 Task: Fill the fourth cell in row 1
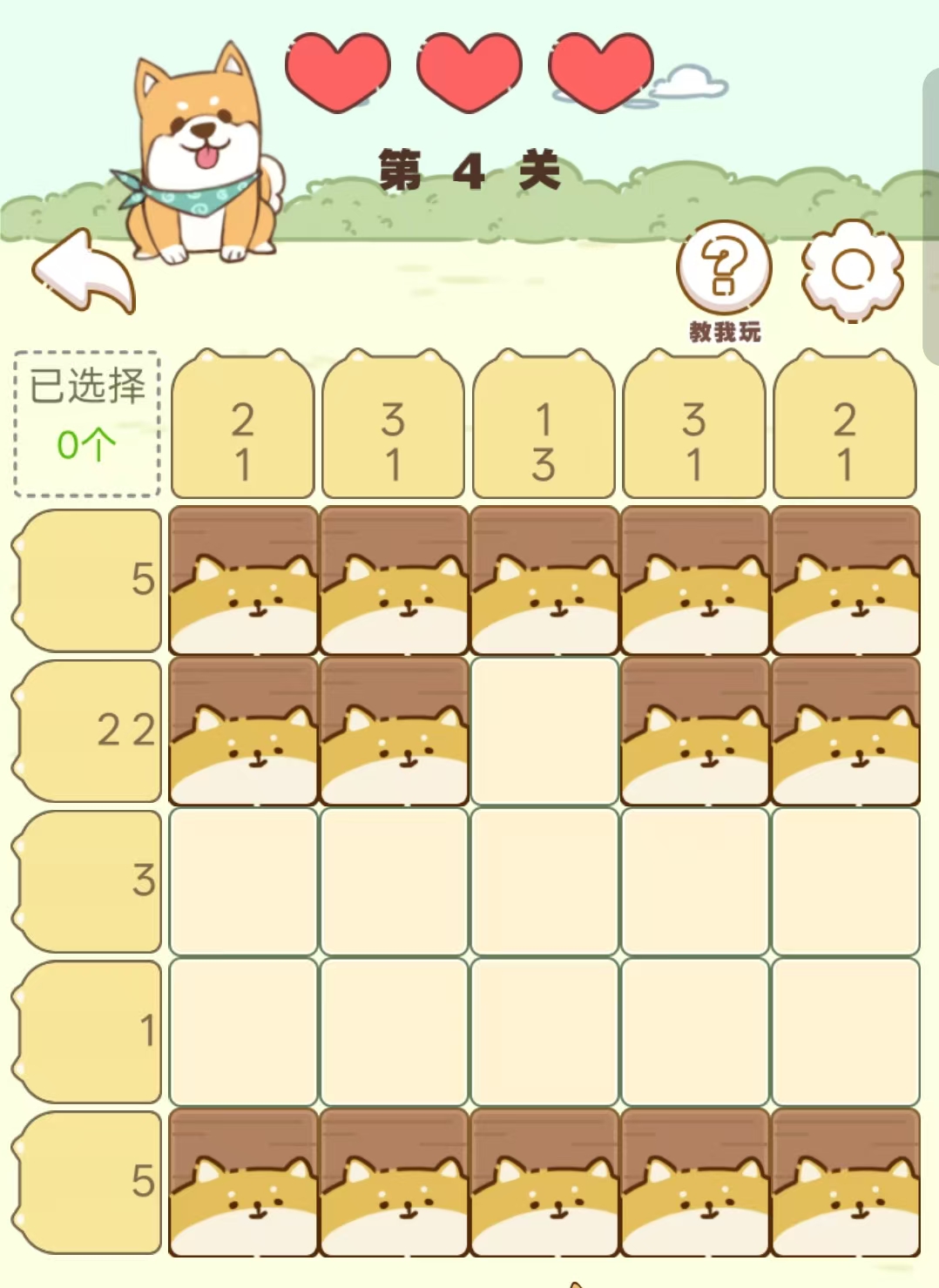coord(694,1031)
